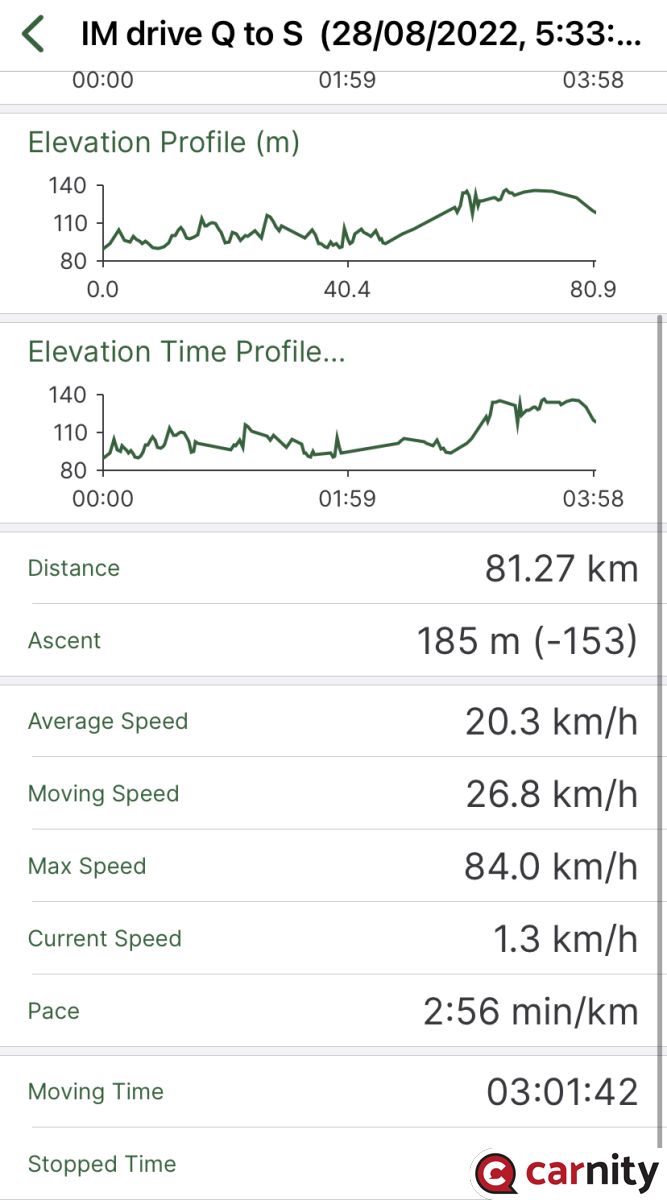Go back using the top-left arrow

coord(33,34)
